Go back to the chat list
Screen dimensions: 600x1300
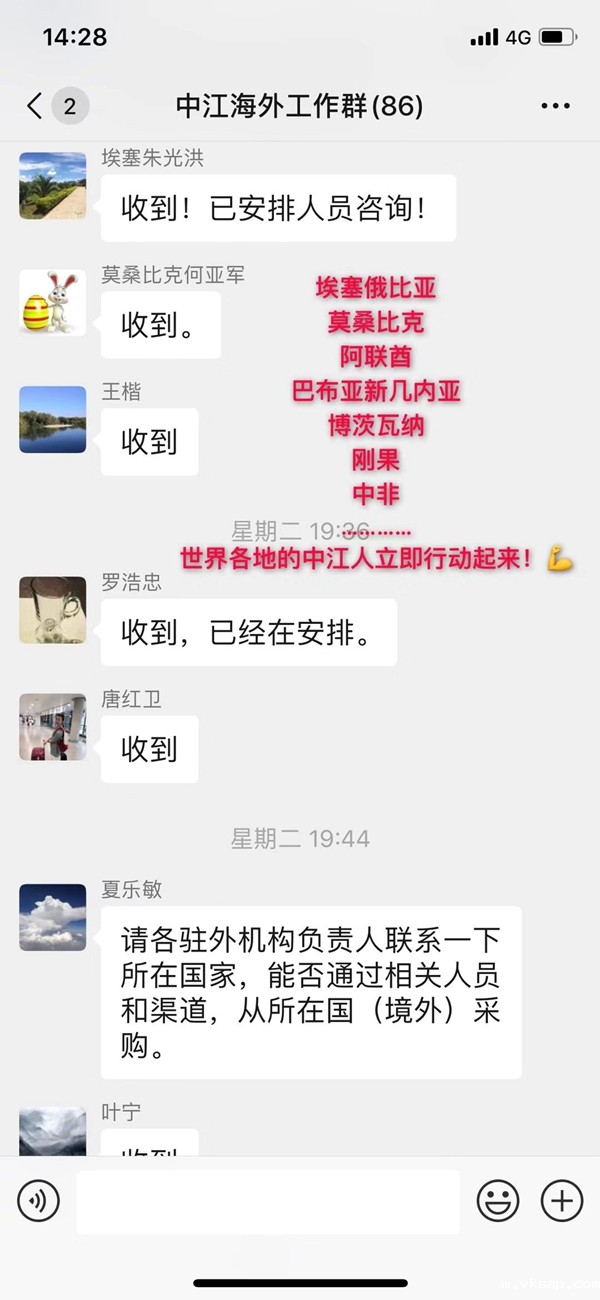coord(36,106)
